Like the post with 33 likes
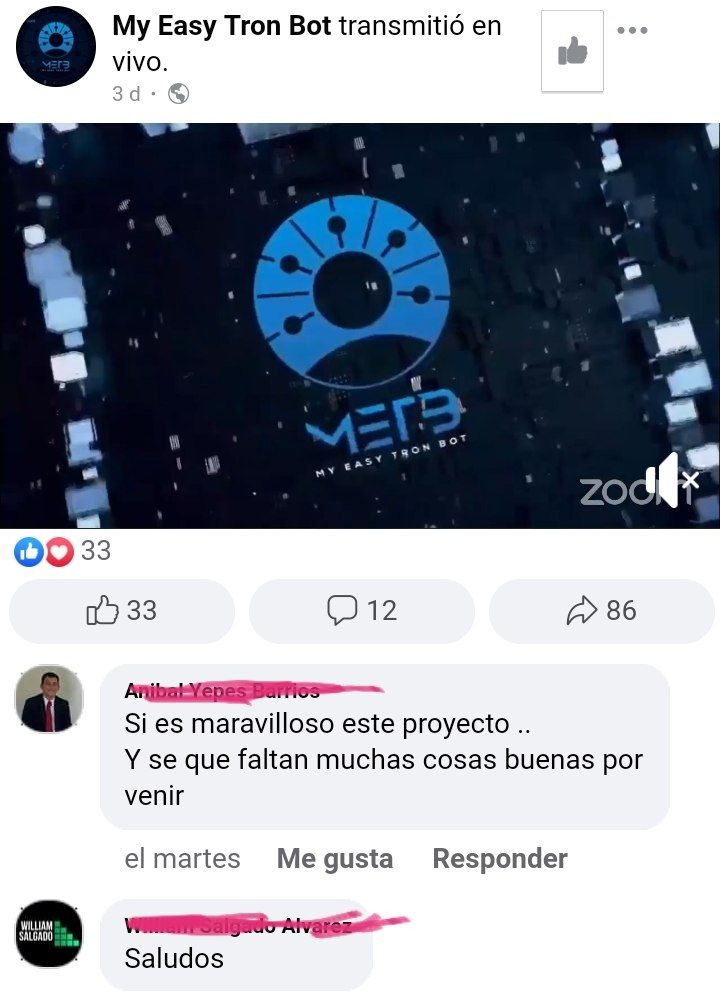This screenshot has width=720, height=995. [122, 610]
